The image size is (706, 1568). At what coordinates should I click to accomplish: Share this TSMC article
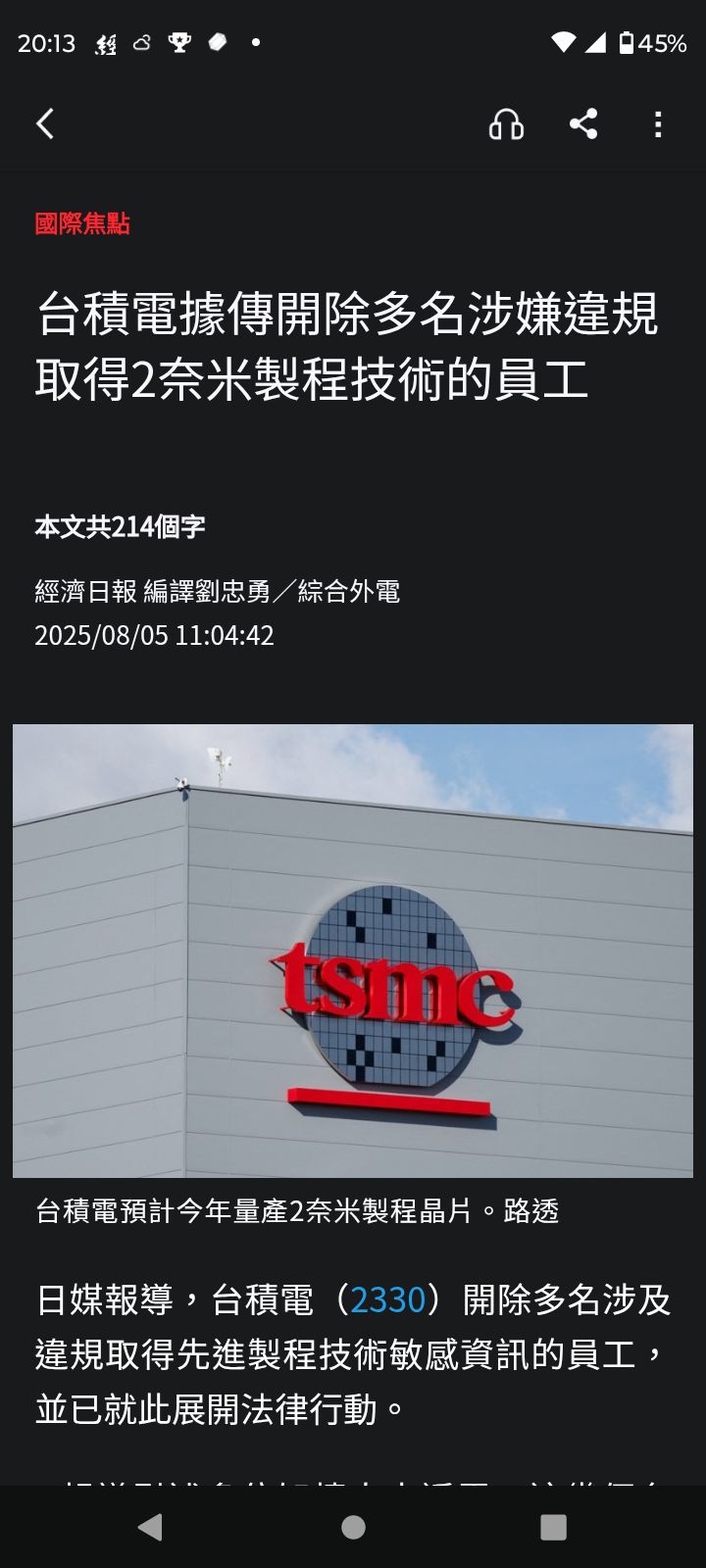click(583, 124)
